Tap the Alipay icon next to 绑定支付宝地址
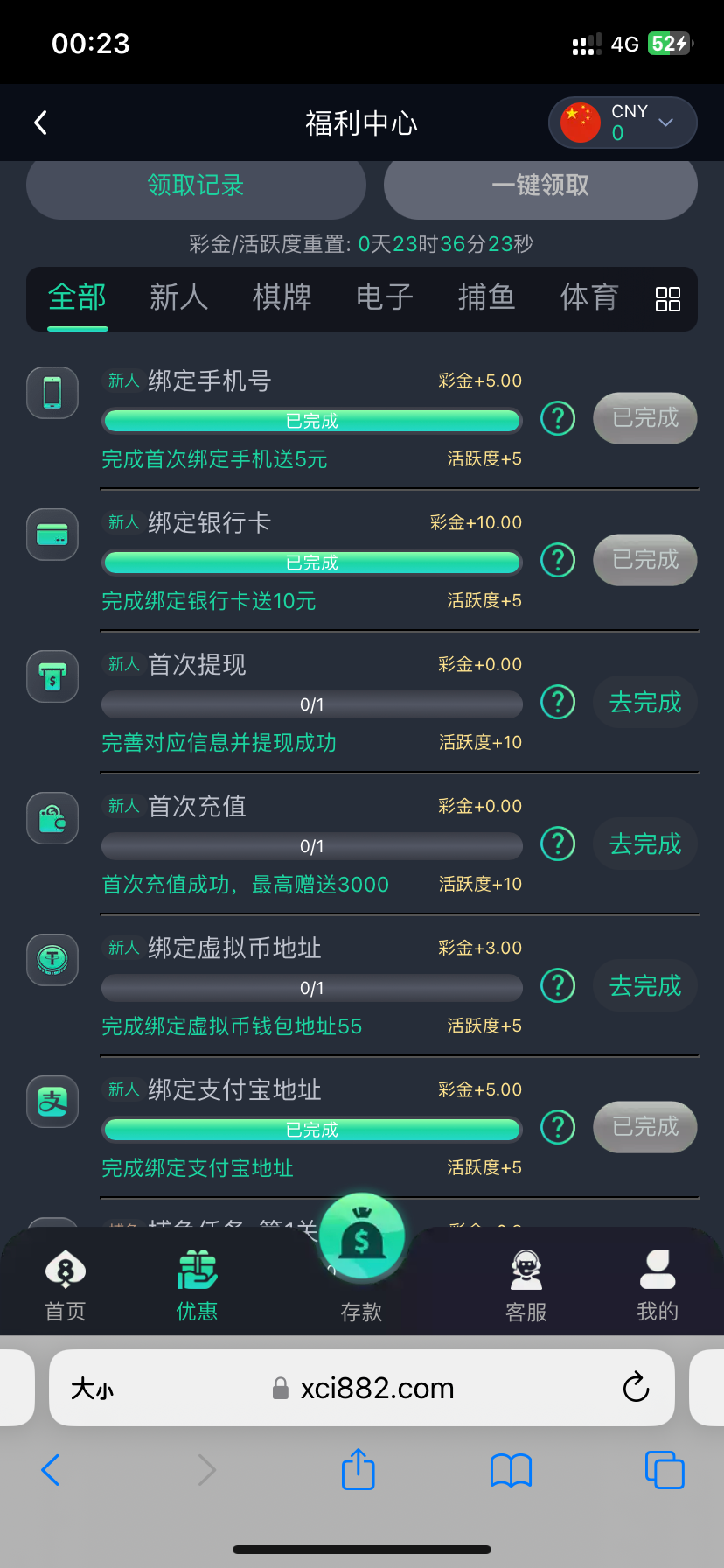Image resolution: width=724 pixels, height=1568 pixels. pos(52,1102)
